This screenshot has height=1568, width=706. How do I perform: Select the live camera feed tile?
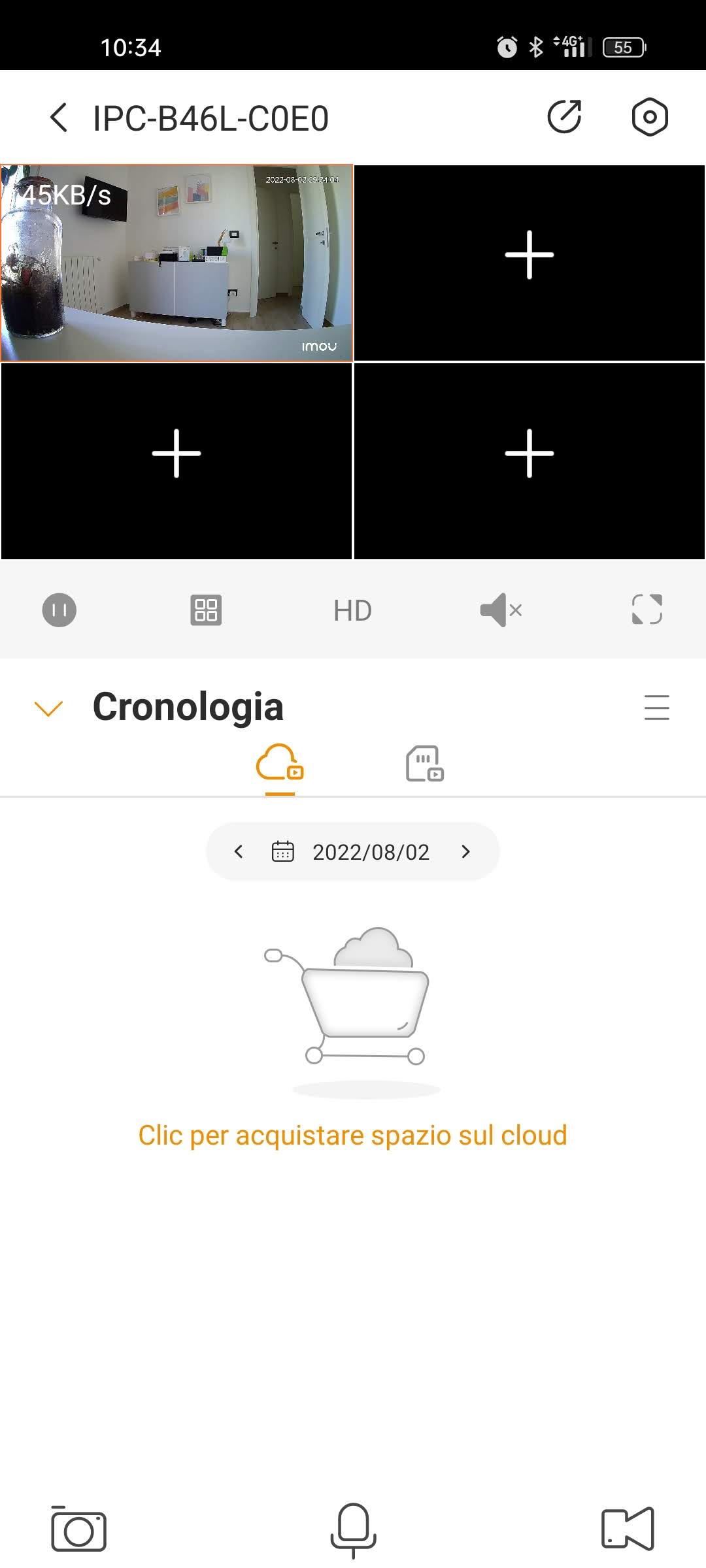[x=176, y=263]
